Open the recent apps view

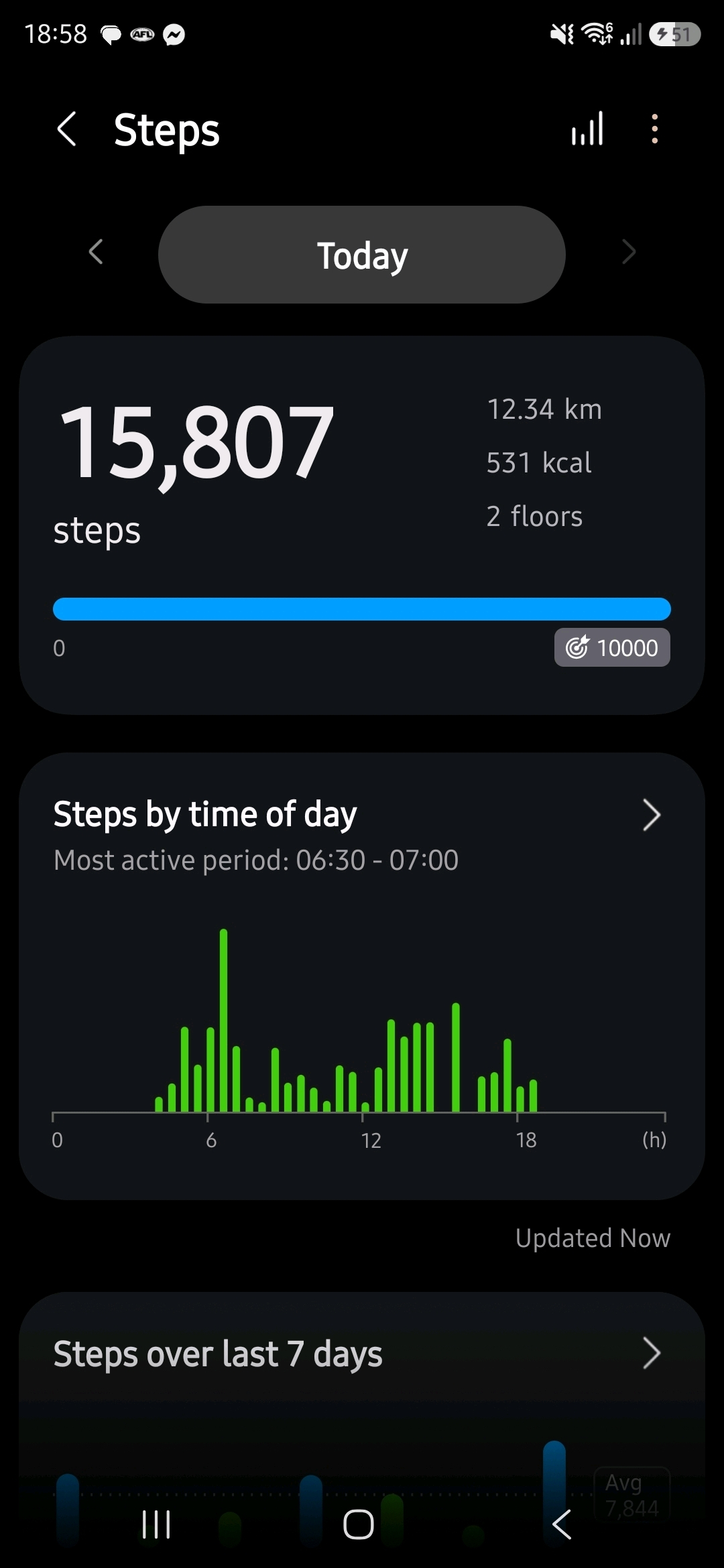tap(156, 1524)
